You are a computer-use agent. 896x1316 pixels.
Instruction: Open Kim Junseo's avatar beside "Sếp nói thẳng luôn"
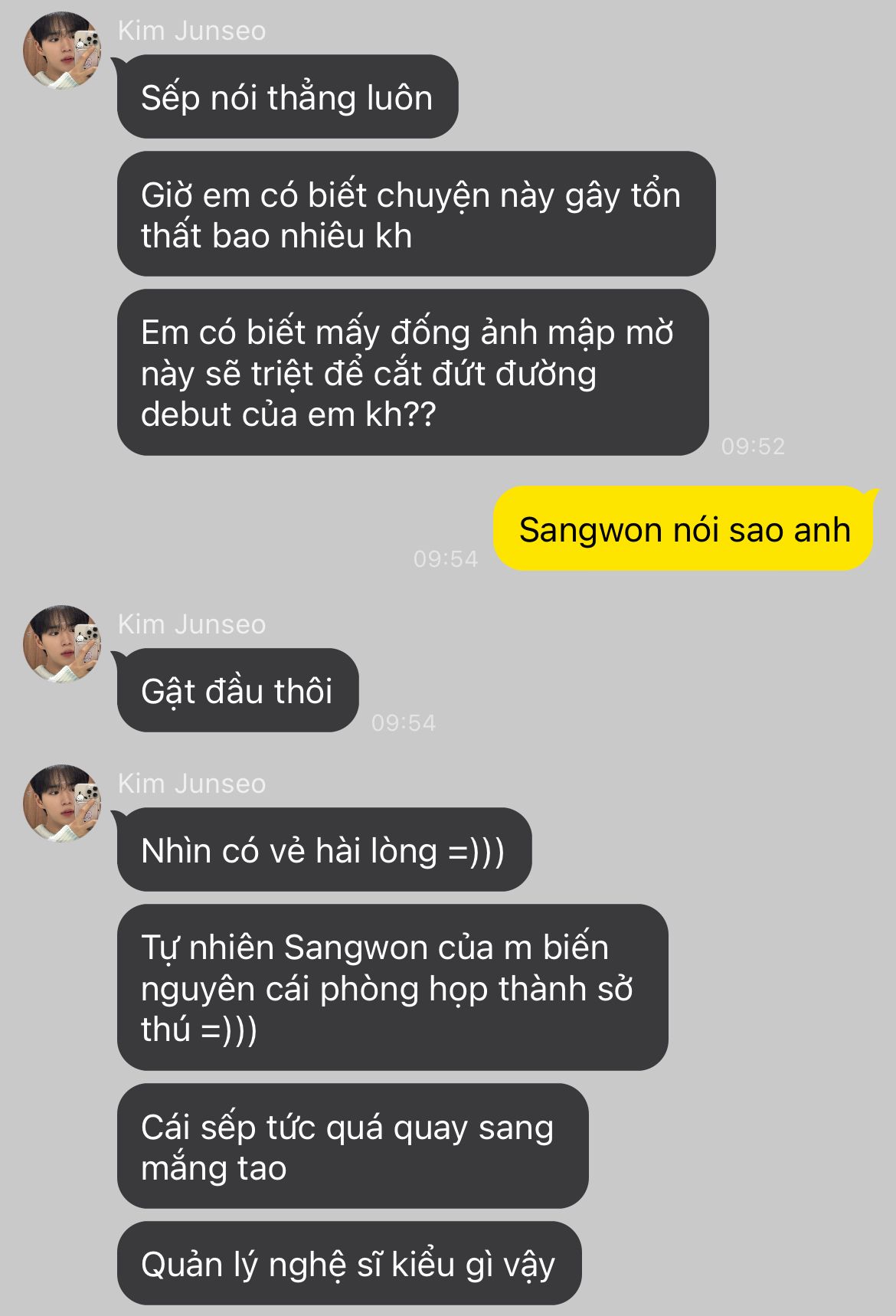tap(62, 51)
